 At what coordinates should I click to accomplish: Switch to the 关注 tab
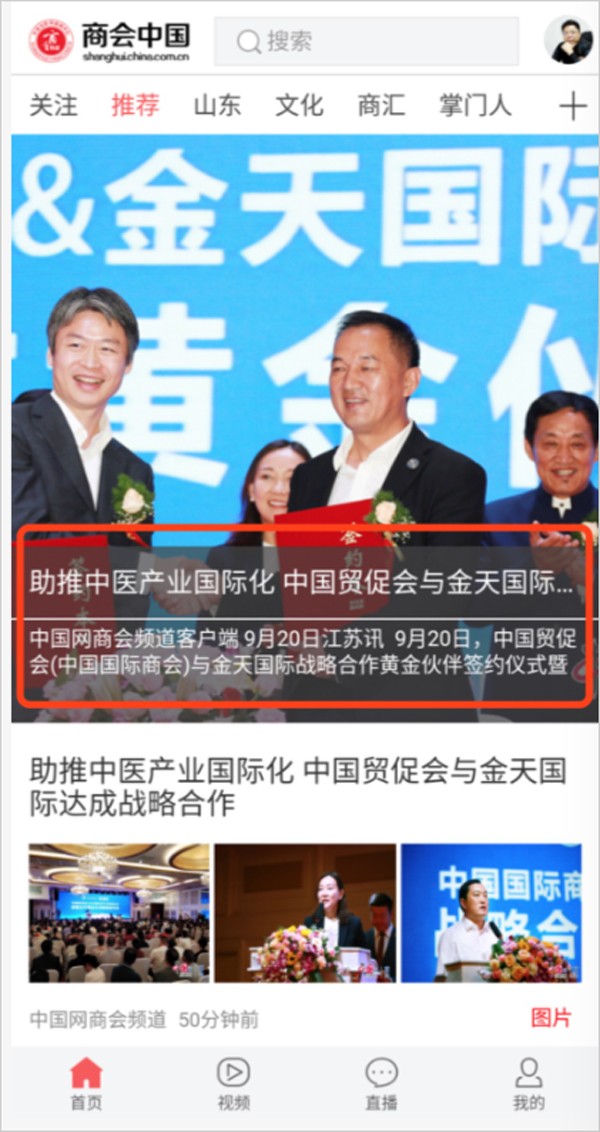point(53,105)
